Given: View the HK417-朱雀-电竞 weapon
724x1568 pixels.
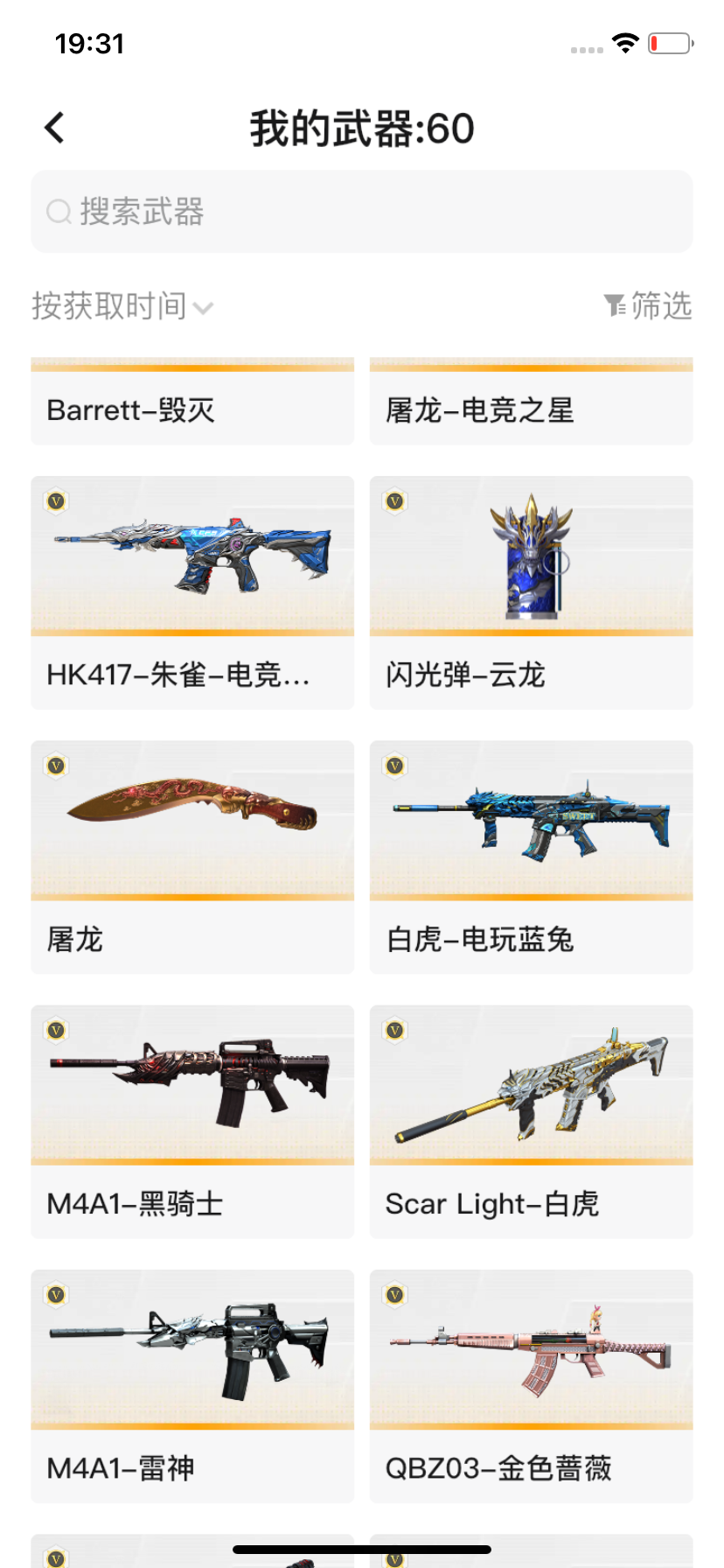Looking at the screenshot, I should [x=192, y=591].
